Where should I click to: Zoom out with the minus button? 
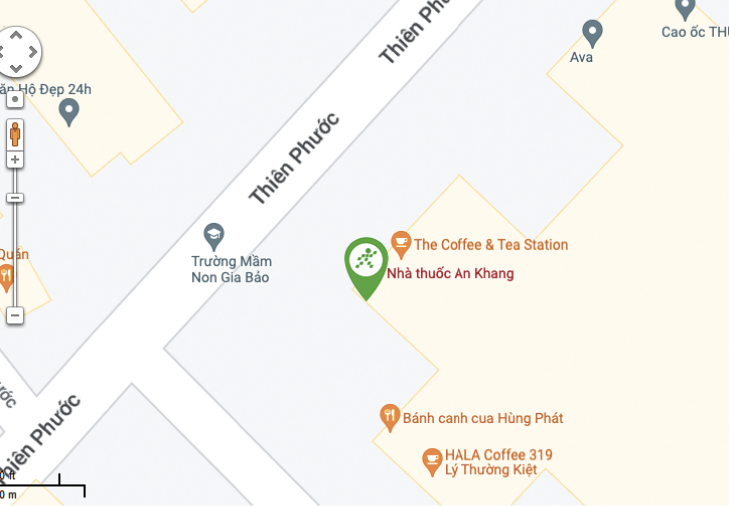pos(15,315)
